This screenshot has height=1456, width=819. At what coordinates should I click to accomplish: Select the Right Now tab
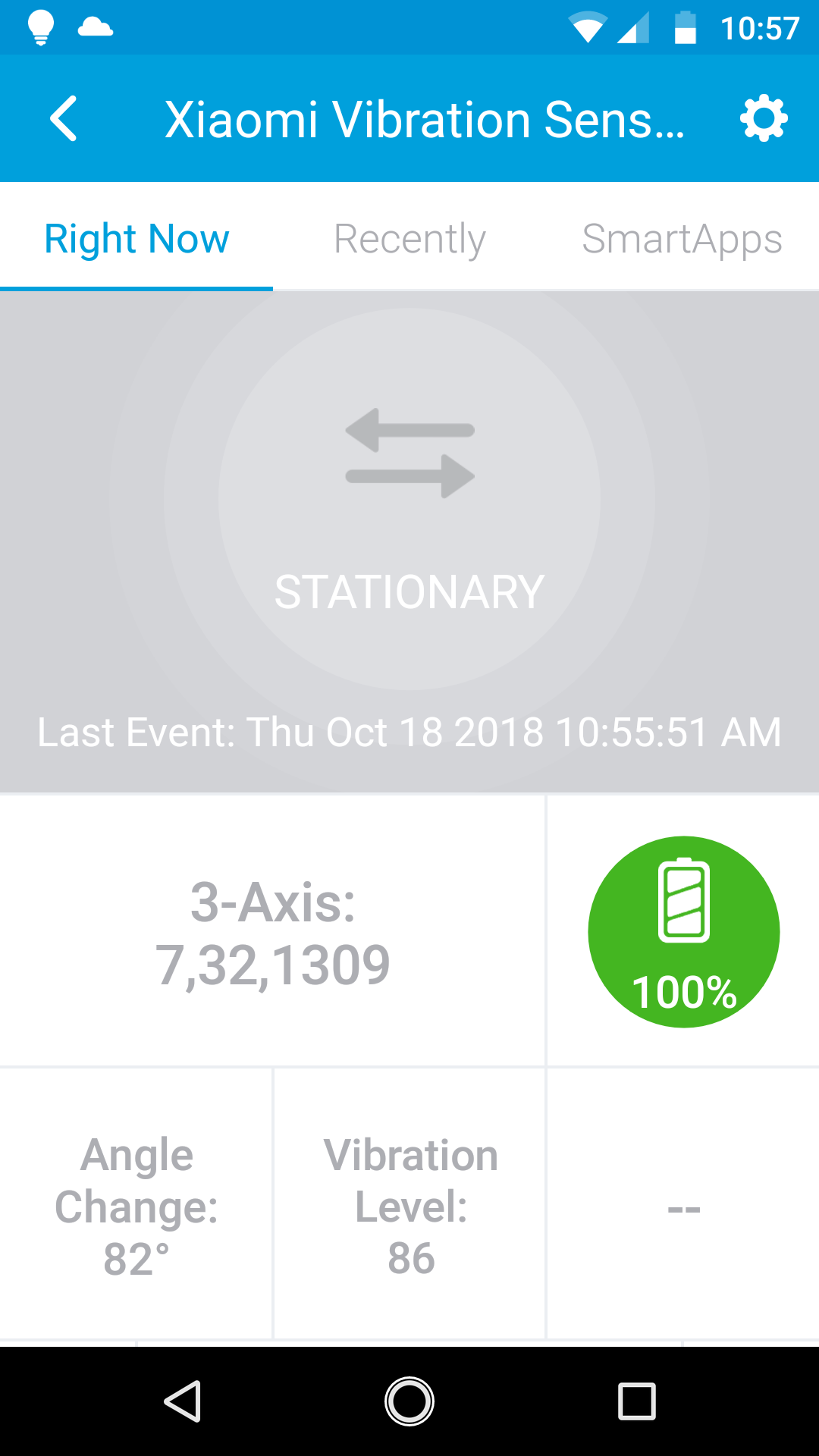[136, 239]
